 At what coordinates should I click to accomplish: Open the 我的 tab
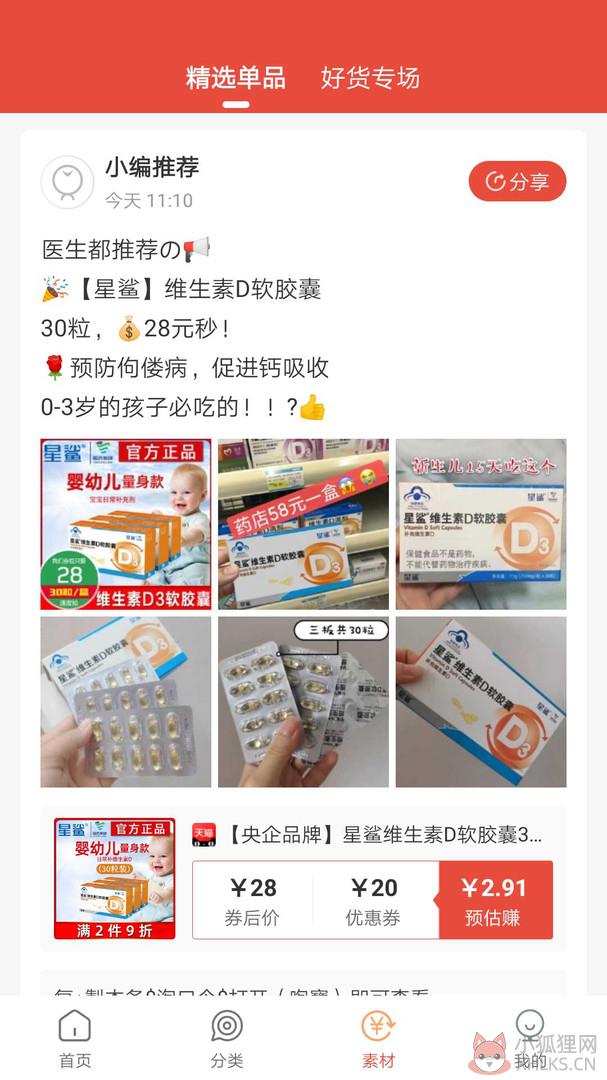coord(530,1039)
